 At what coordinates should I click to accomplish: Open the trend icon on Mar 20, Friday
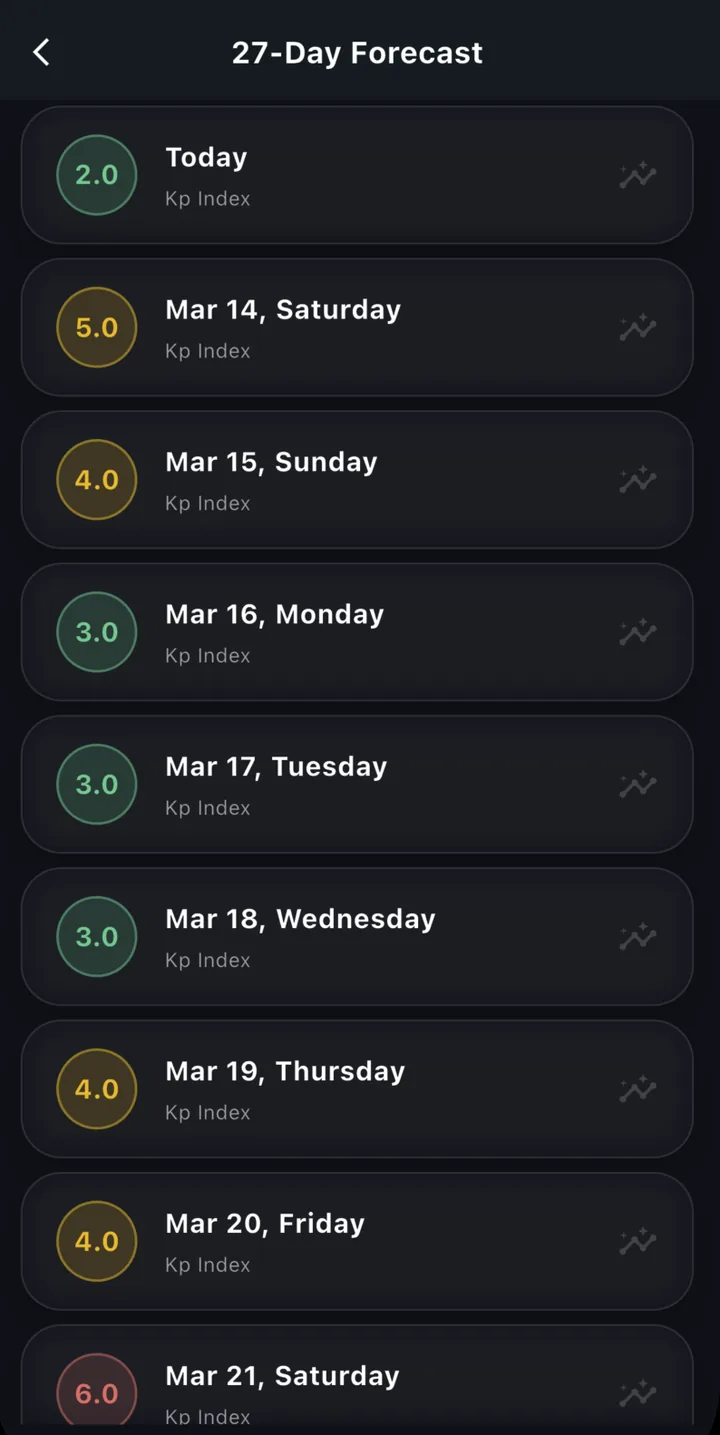click(x=637, y=1241)
